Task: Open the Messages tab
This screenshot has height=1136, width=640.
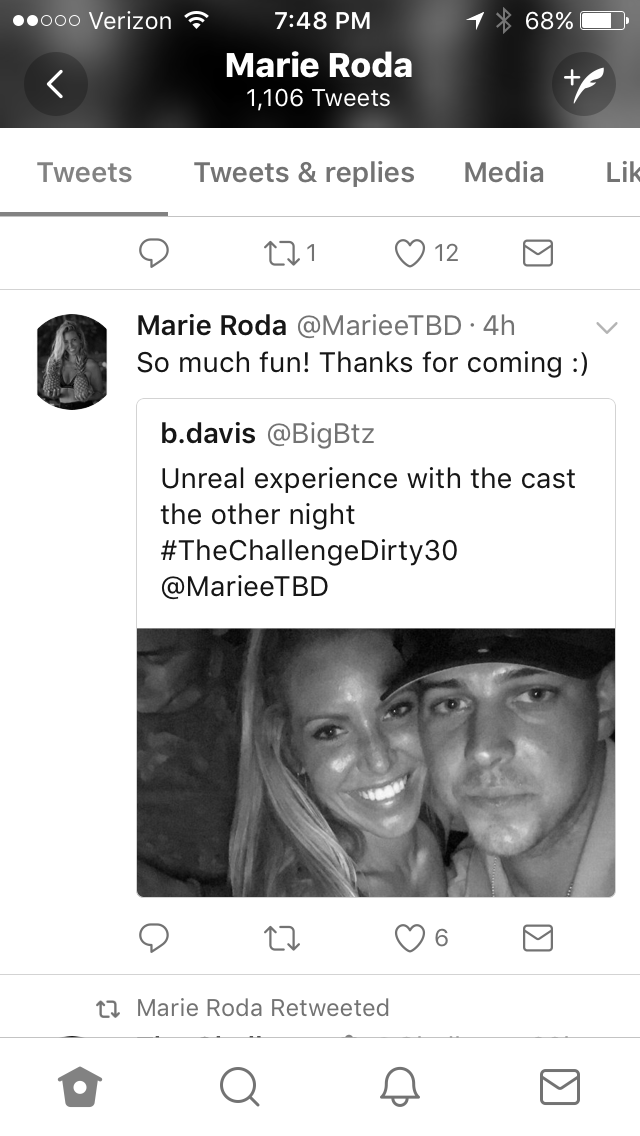Action: pyautogui.click(x=560, y=1087)
